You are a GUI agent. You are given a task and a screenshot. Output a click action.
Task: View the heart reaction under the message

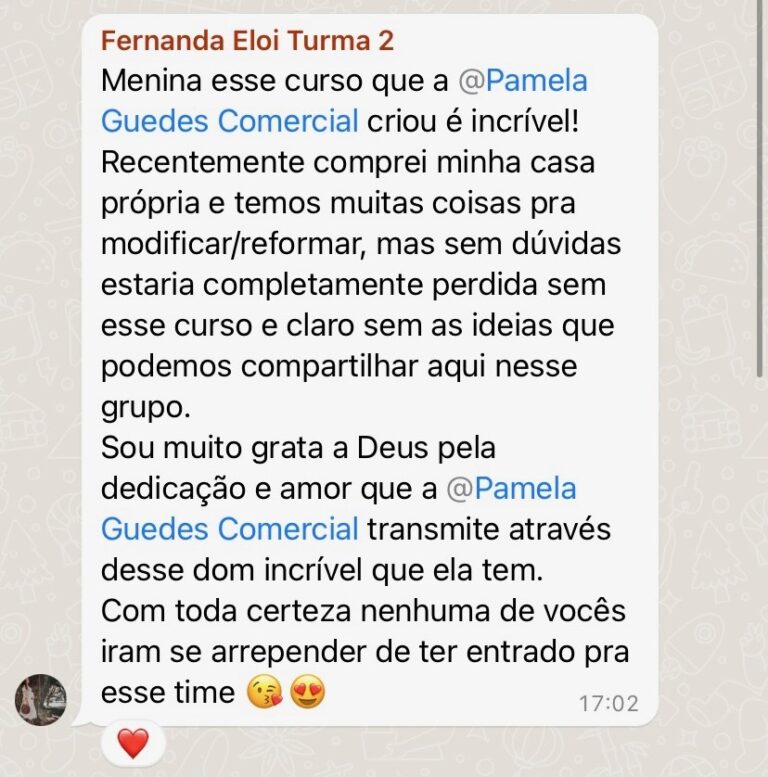click(x=132, y=743)
